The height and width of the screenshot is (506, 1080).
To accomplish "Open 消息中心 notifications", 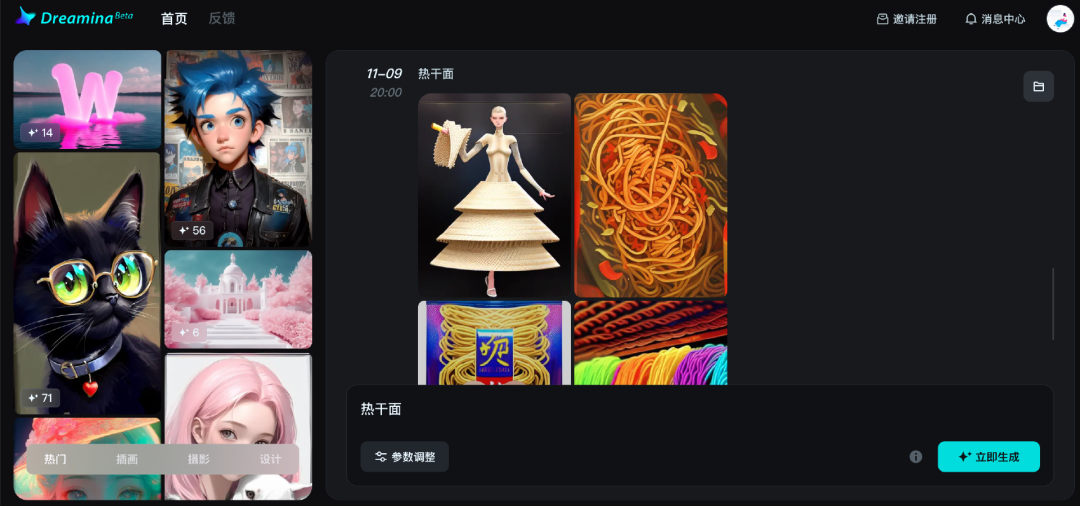I will (x=995, y=19).
